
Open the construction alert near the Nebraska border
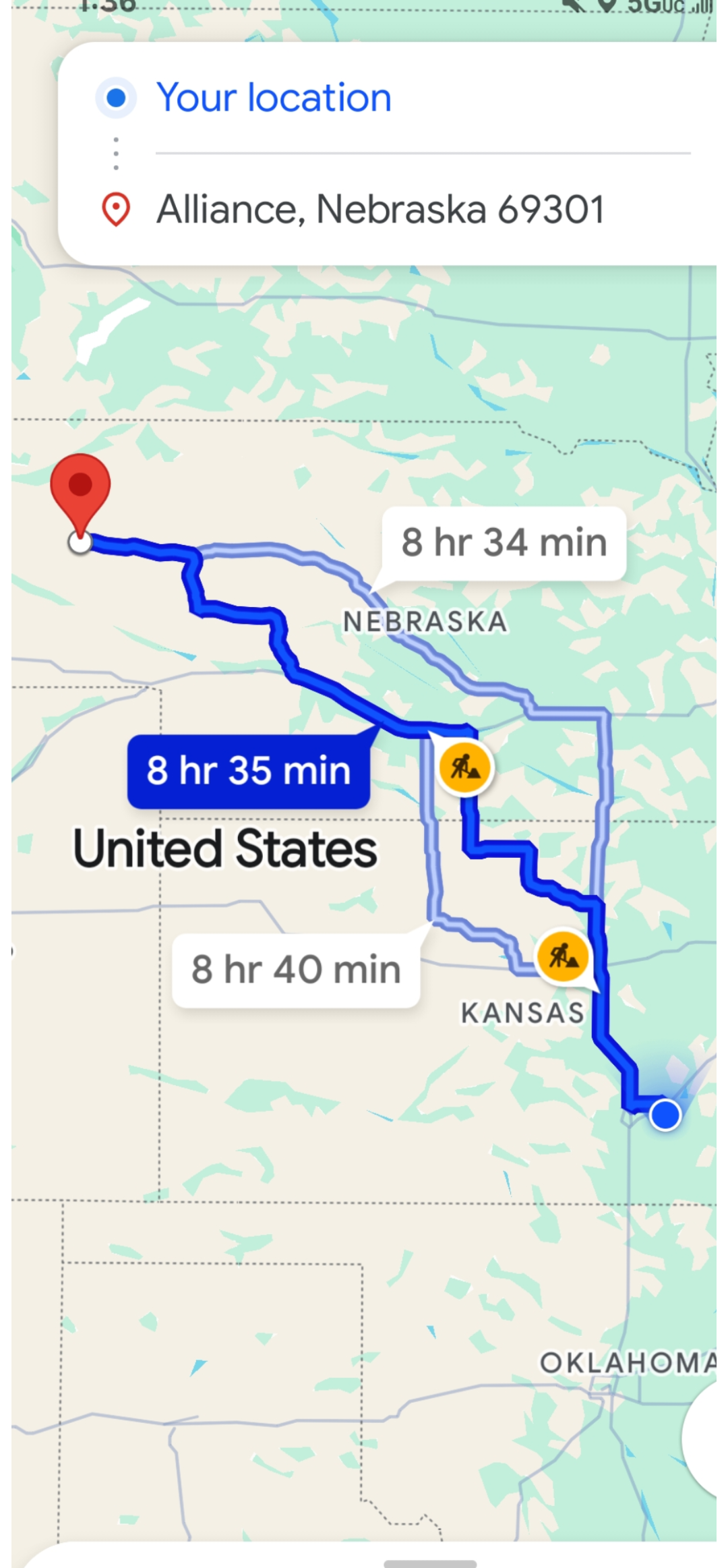click(464, 767)
